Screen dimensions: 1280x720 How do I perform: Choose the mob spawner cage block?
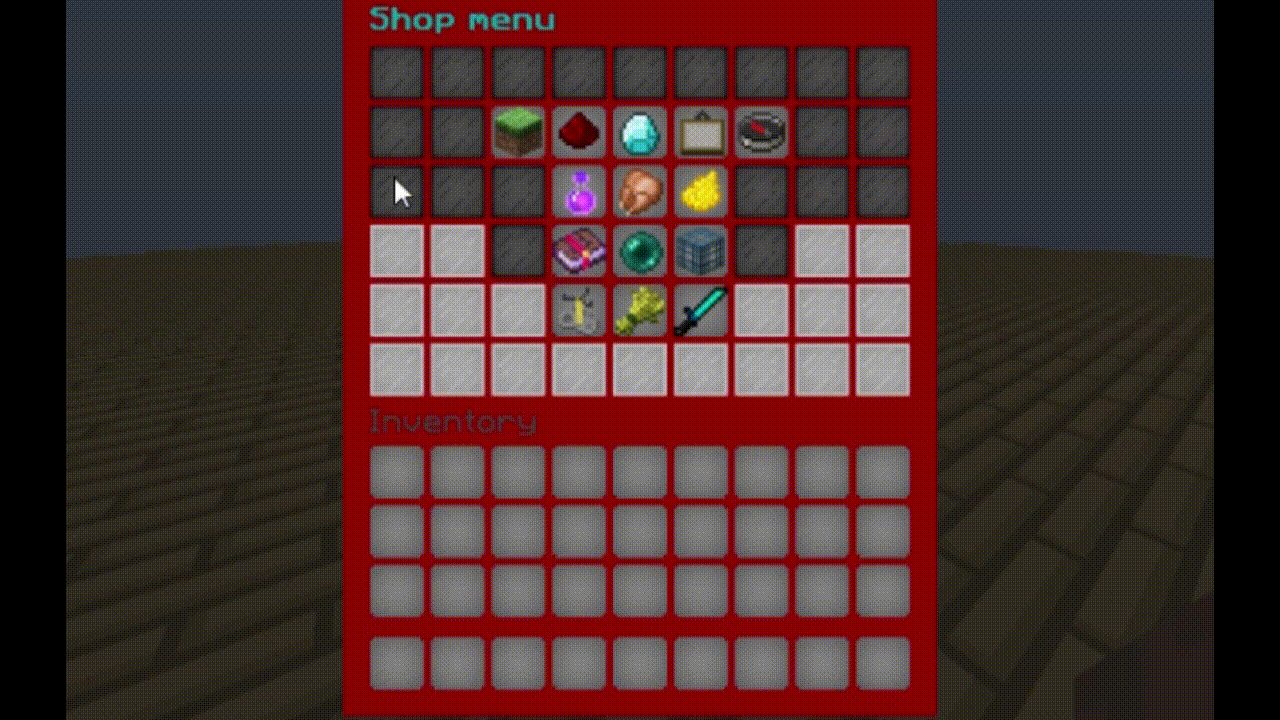pyautogui.click(x=700, y=251)
